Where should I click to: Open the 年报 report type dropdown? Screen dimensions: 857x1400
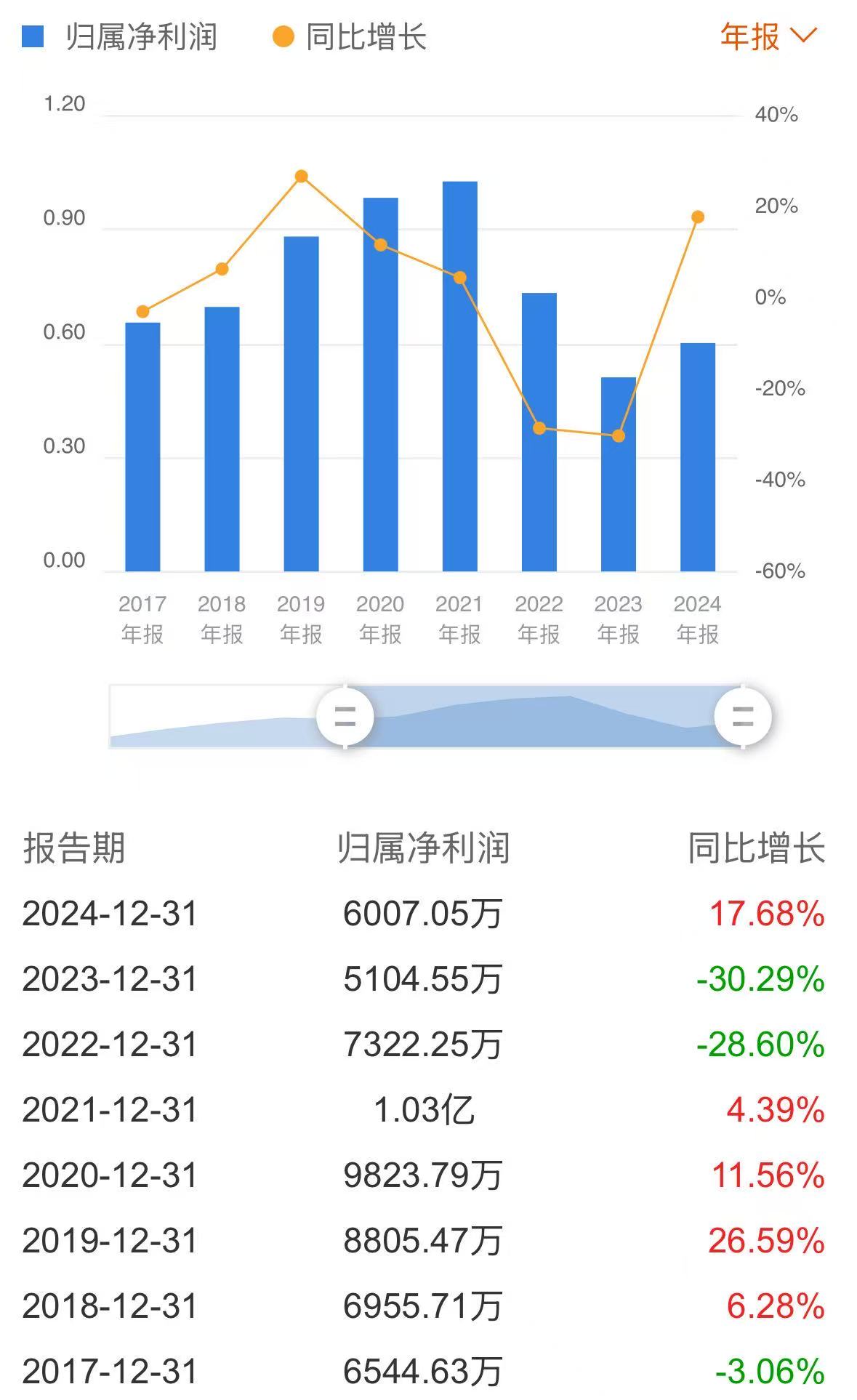pyautogui.click(x=768, y=36)
